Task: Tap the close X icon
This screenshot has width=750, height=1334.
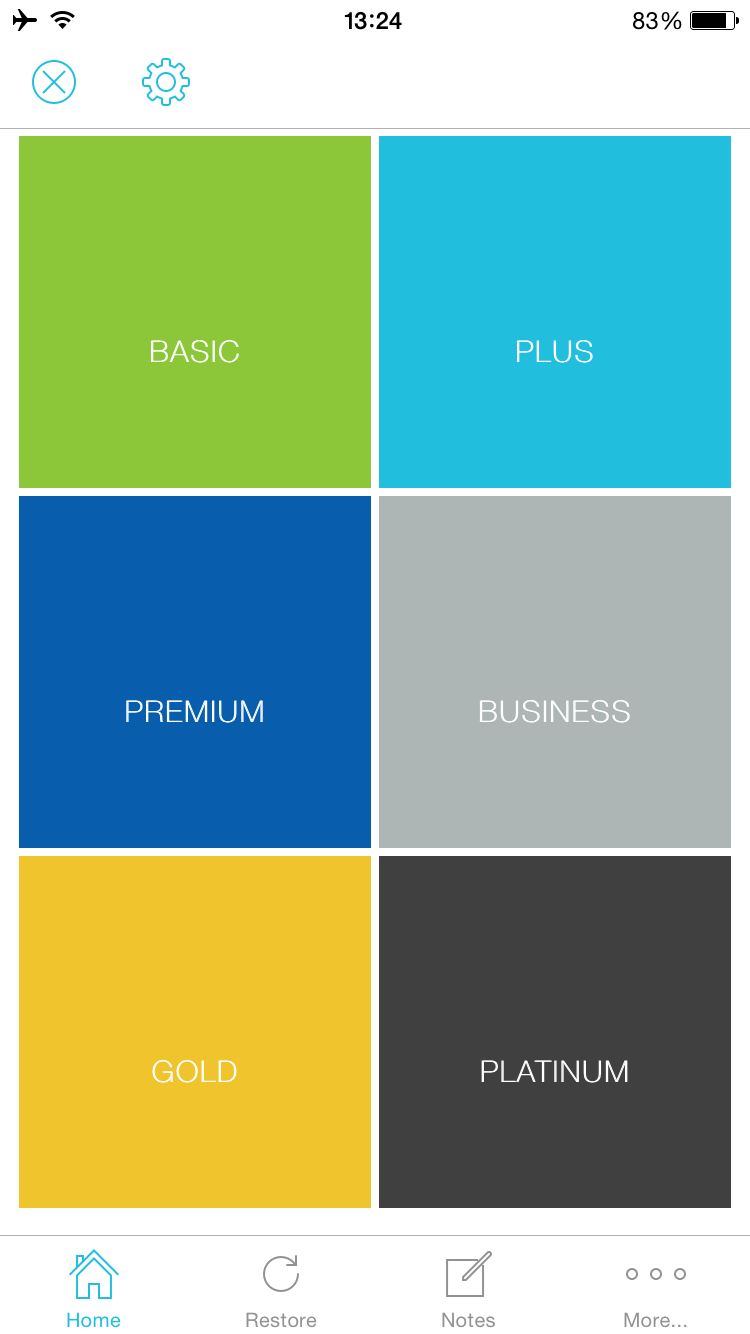Action: 54,82
